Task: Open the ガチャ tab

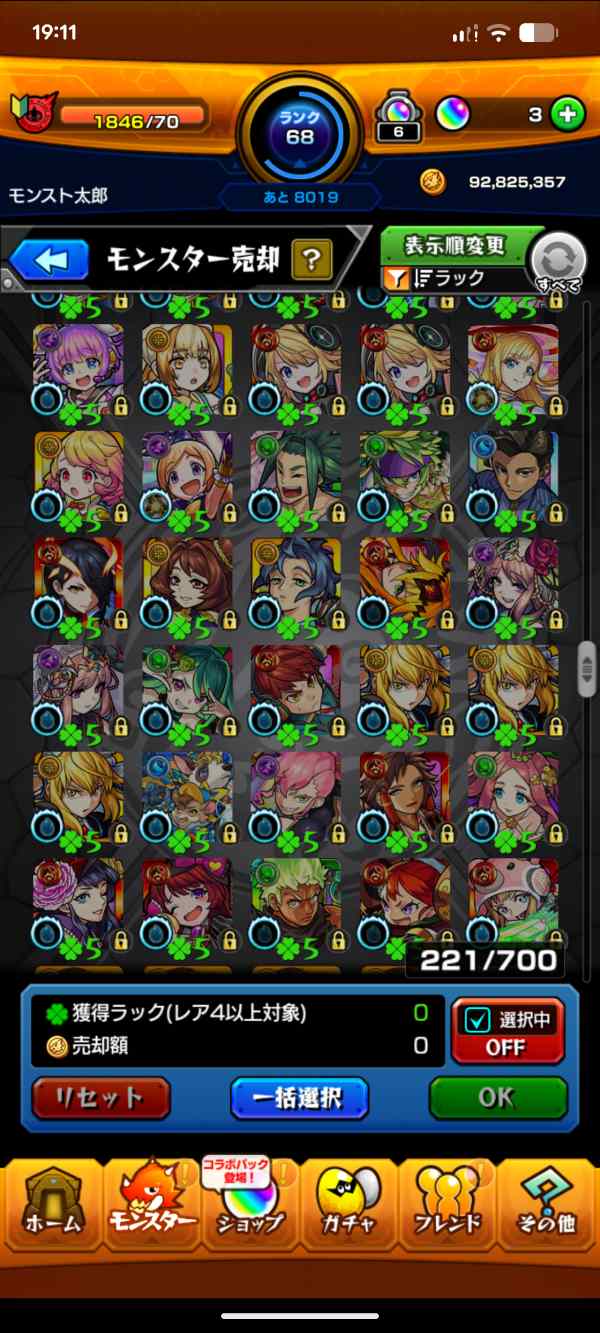Action: coord(348,1207)
